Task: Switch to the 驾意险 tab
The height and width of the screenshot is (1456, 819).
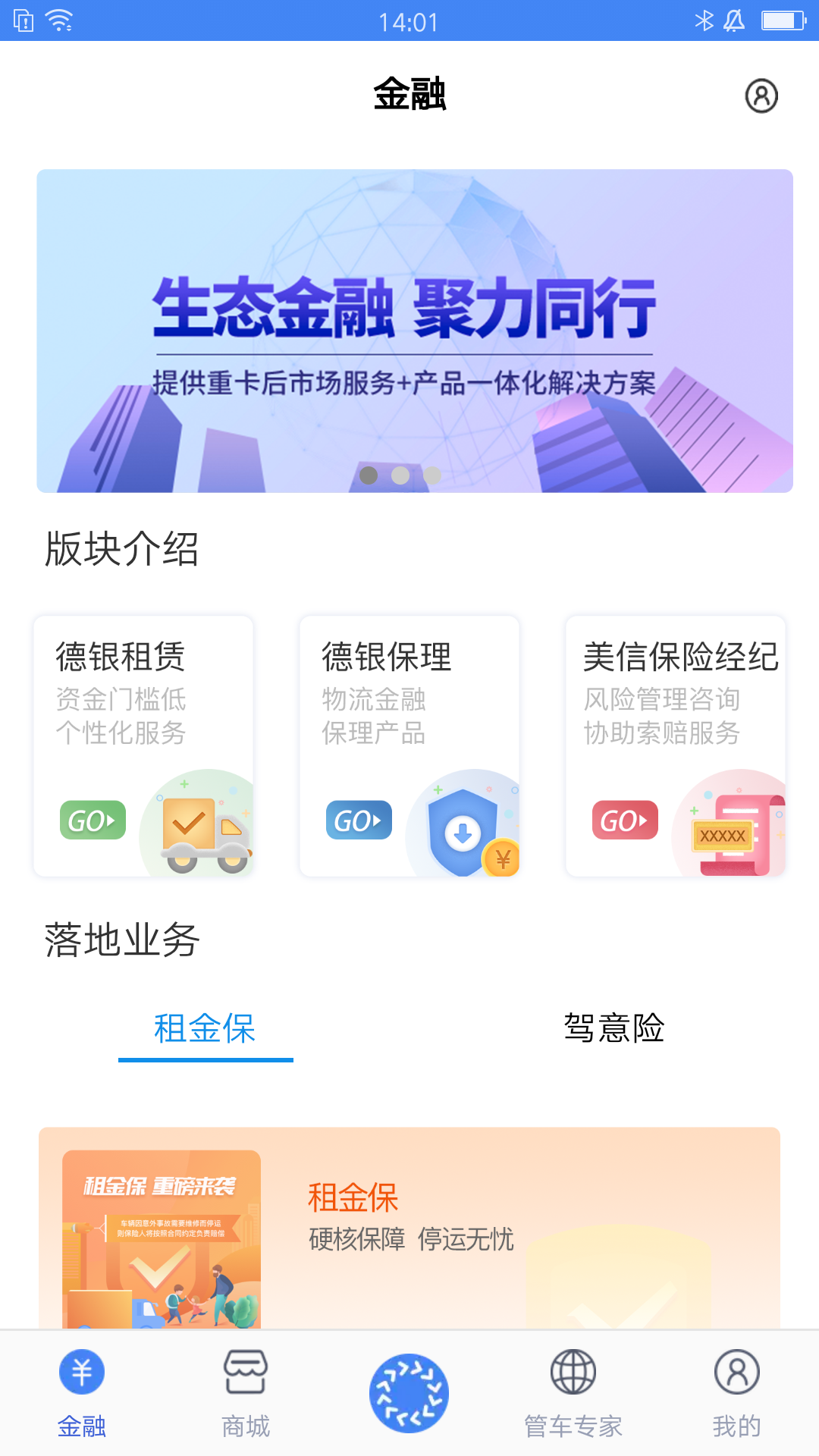Action: (x=614, y=1029)
